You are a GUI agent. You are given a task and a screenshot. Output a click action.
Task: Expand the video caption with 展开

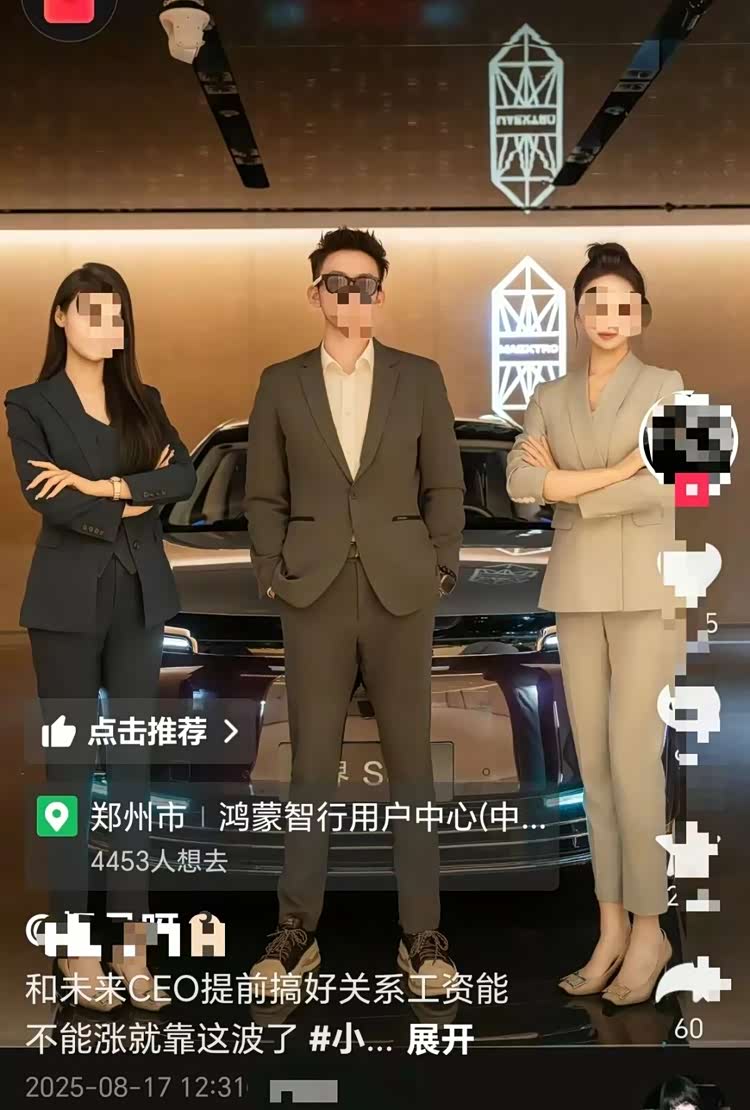pos(440,1040)
